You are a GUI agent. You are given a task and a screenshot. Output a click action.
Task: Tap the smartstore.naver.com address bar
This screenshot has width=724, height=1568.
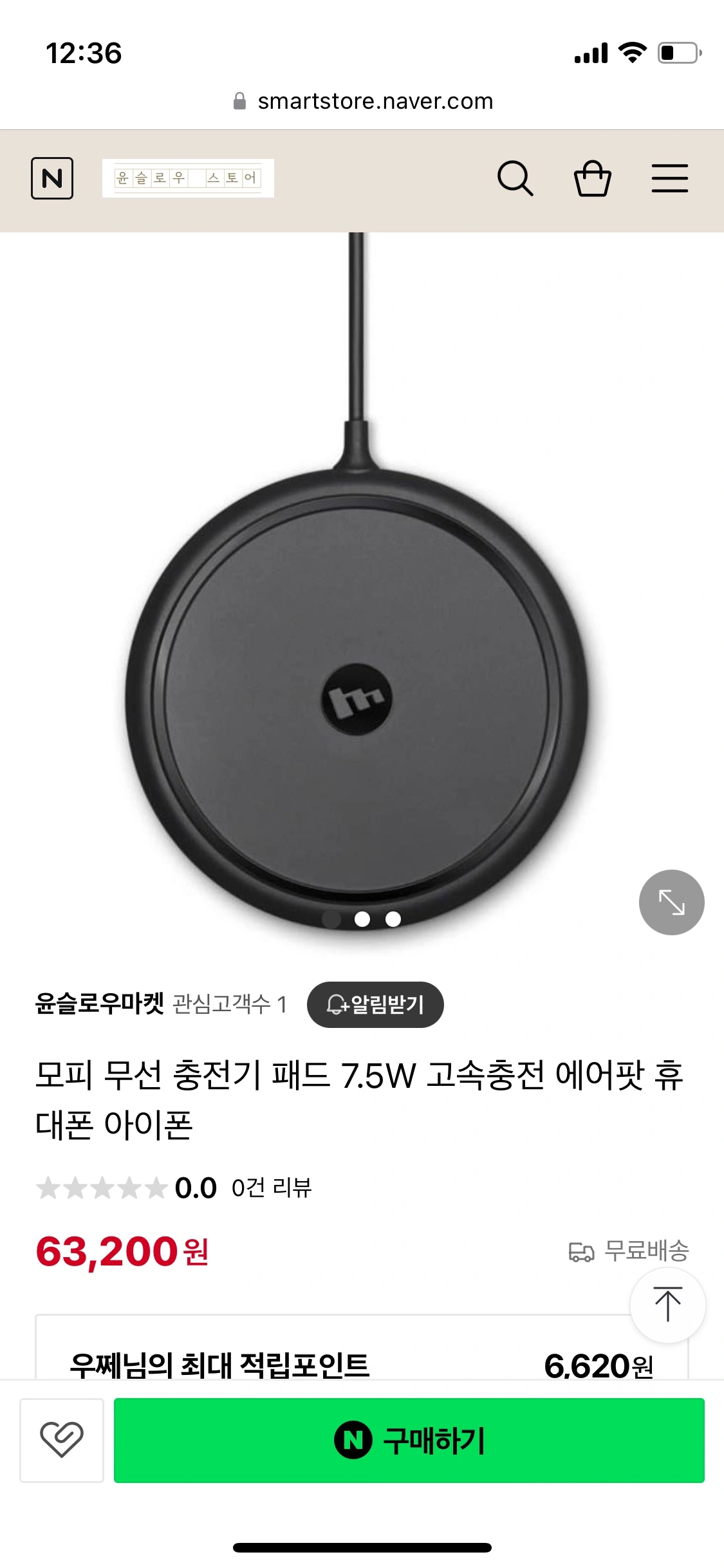pyautogui.click(x=362, y=101)
